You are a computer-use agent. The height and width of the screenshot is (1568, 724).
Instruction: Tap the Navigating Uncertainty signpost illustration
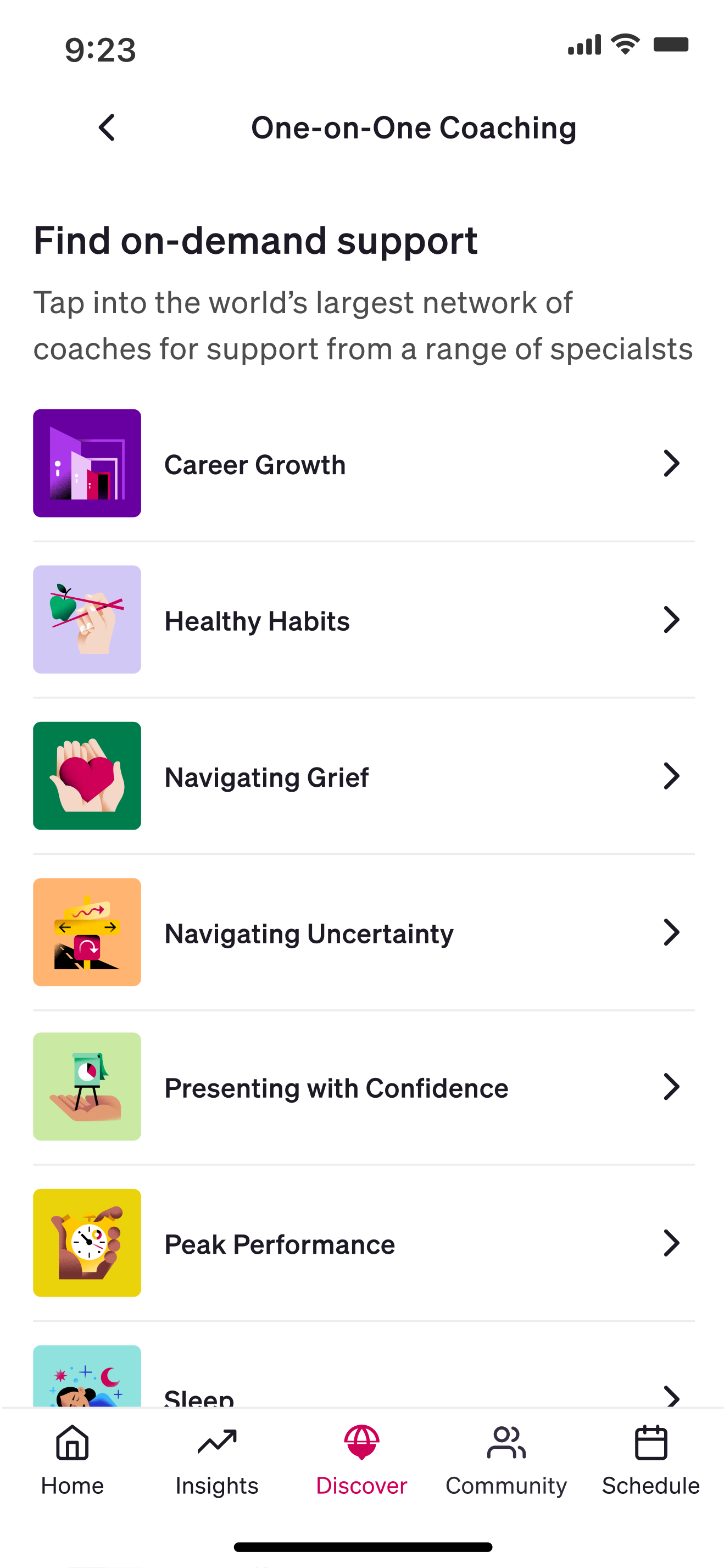click(86, 932)
